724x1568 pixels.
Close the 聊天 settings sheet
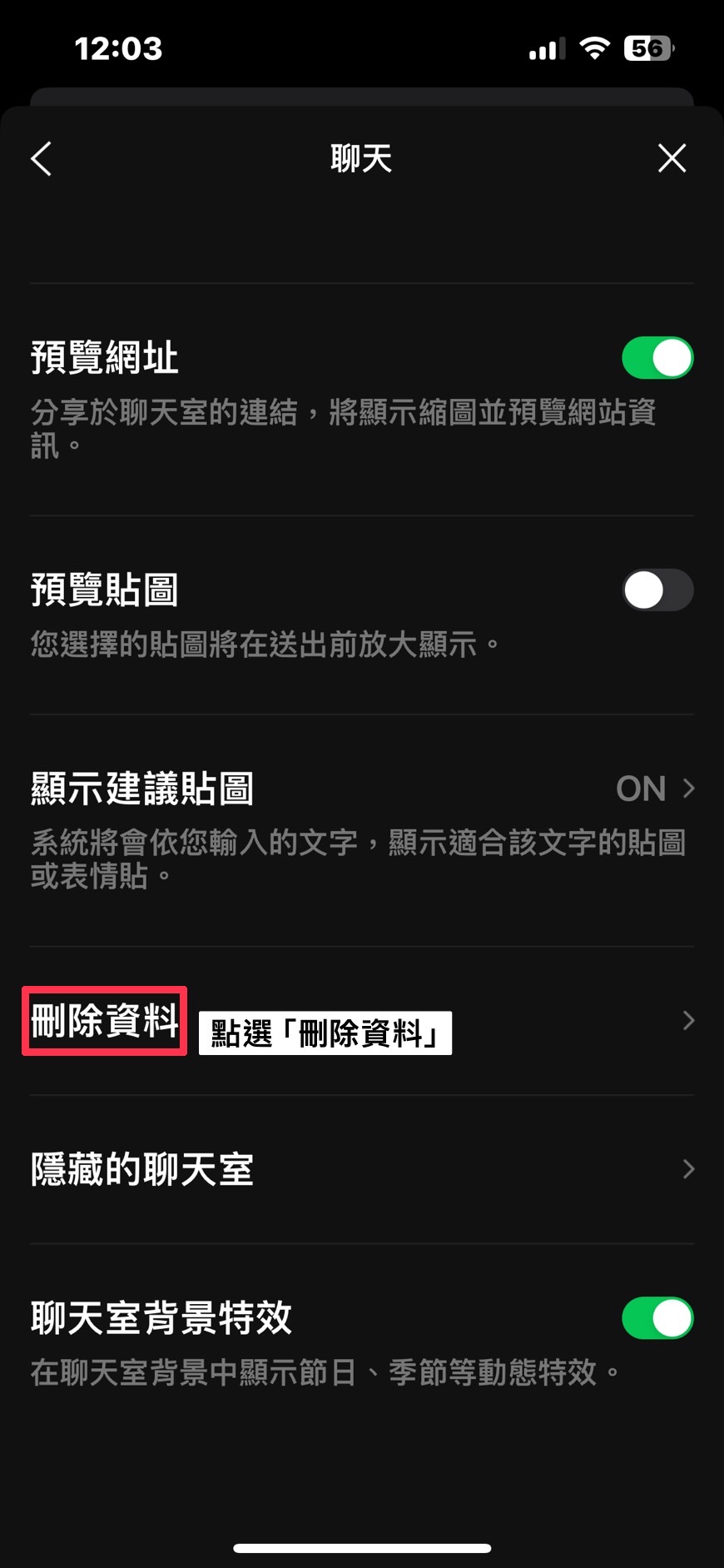(672, 158)
